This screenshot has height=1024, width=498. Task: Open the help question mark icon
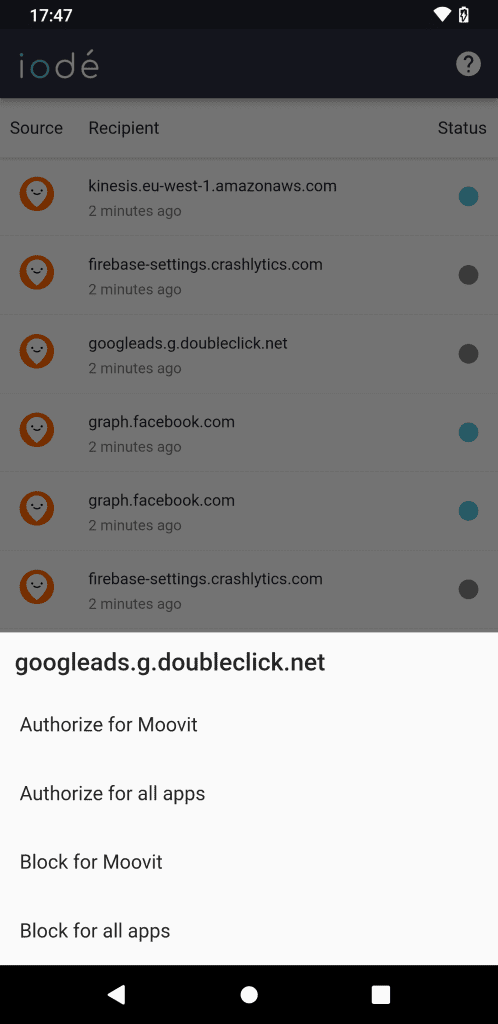click(x=468, y=64)
